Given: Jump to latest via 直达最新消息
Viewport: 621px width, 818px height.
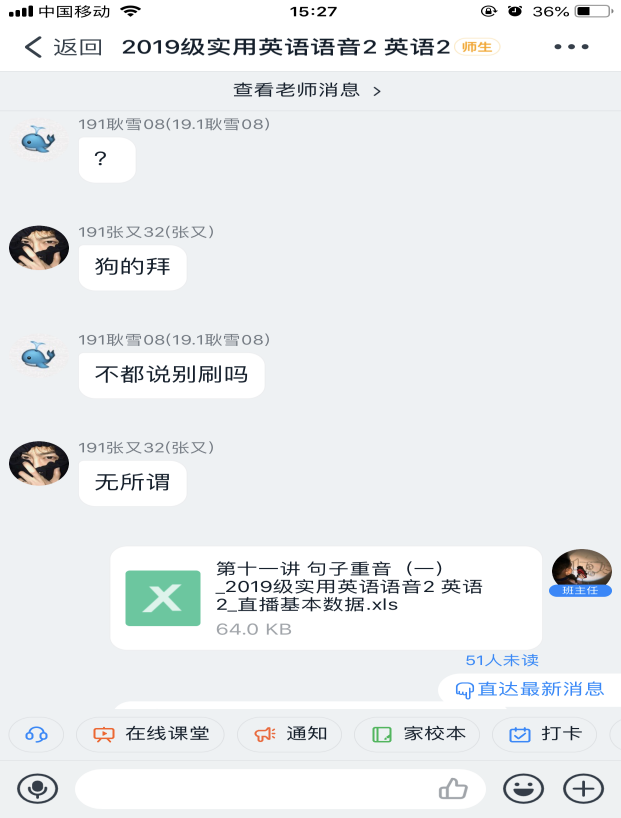Looking at the screenshot, I should tap(530, 689).
